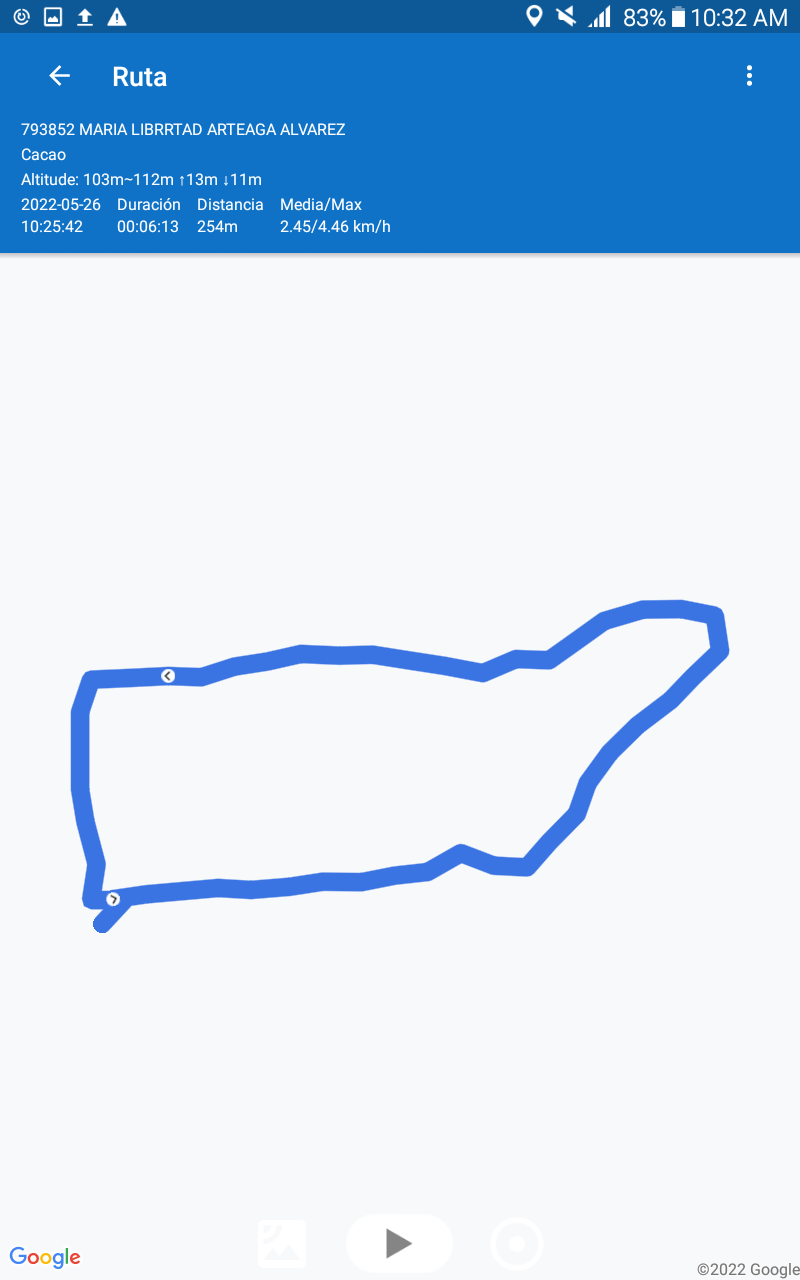
Task: Tap the circular target icon beside play
Action: 517,1244
